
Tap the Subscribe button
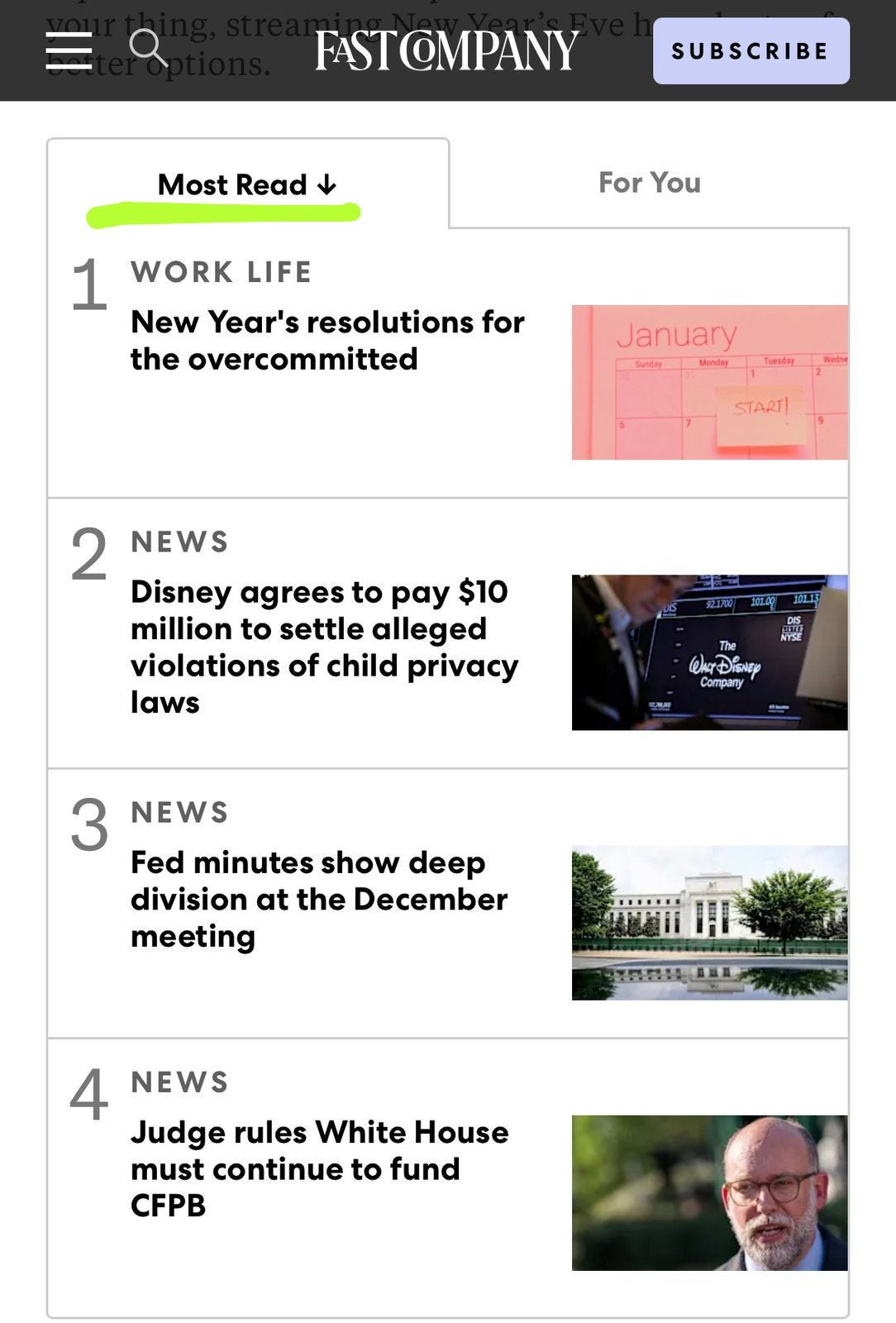coord(751,51)
